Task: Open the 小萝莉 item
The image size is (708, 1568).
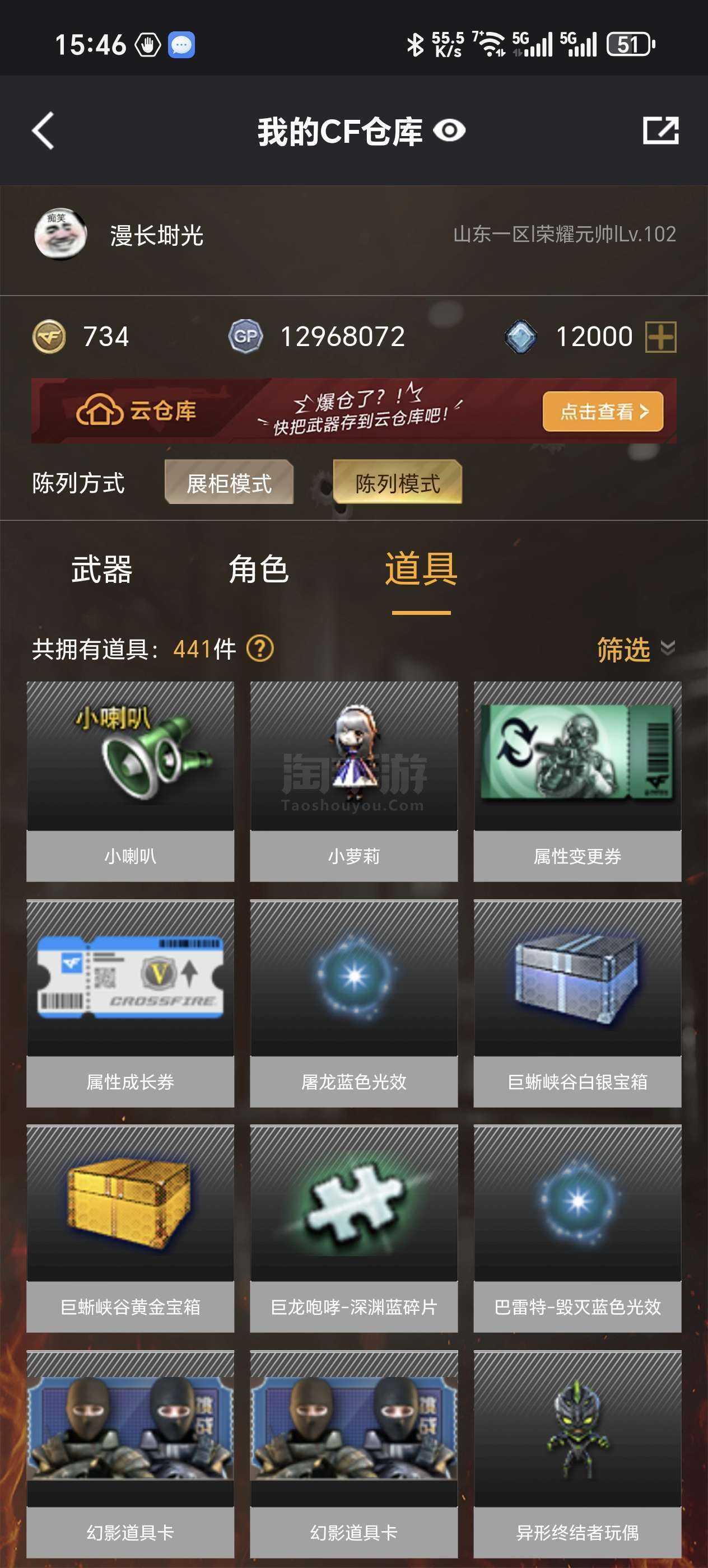Action: pyautogui.click(x=353, y=781)
